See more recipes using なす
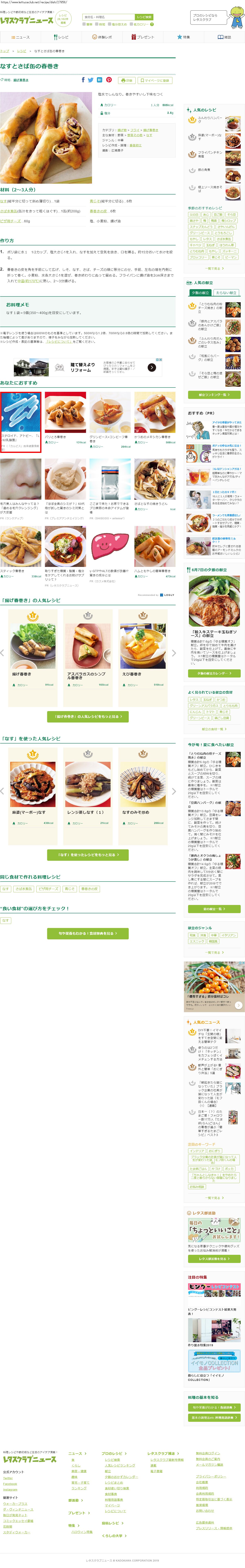 click(88, 855)
